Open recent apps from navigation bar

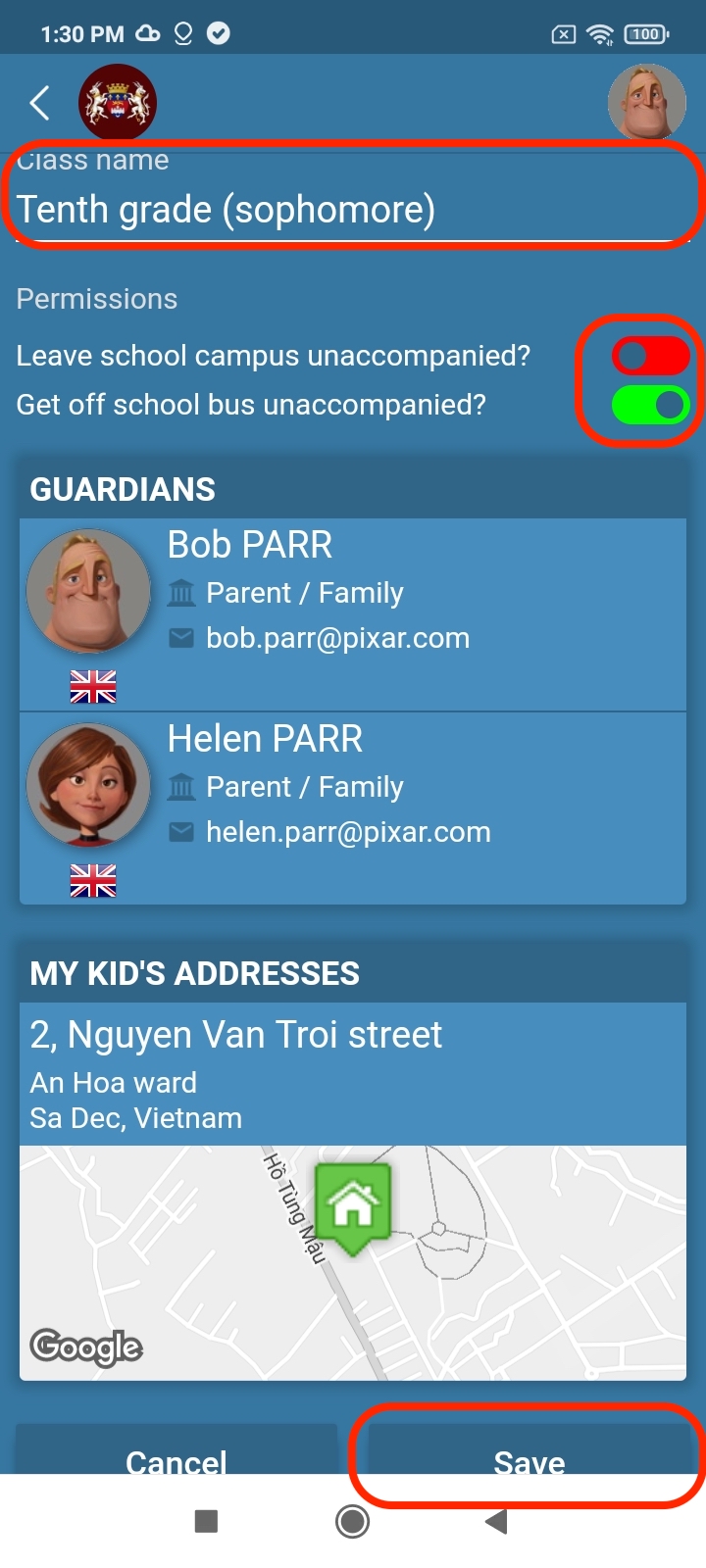pyautogui.click(x=206, y=1521)
